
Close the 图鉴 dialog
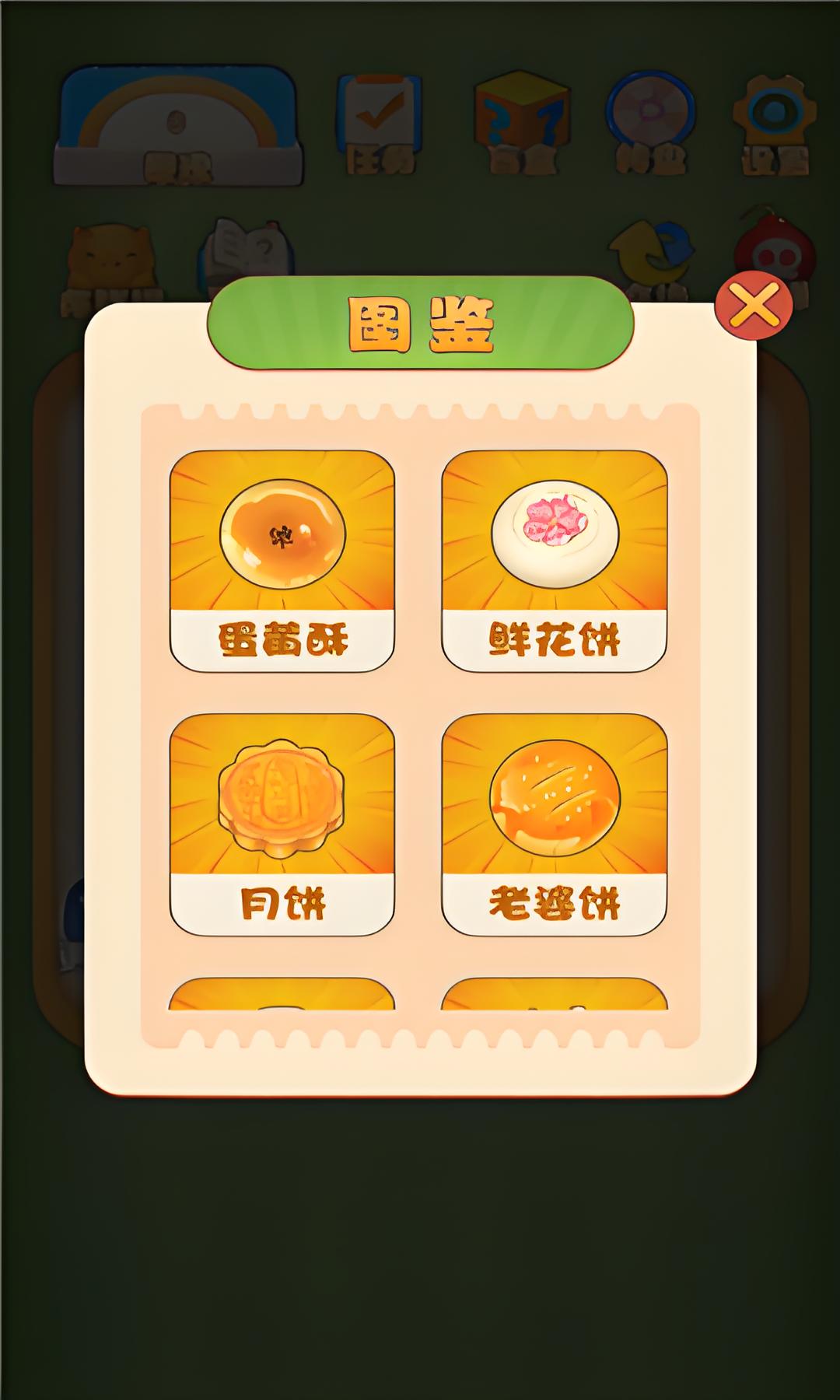[753, 306]
